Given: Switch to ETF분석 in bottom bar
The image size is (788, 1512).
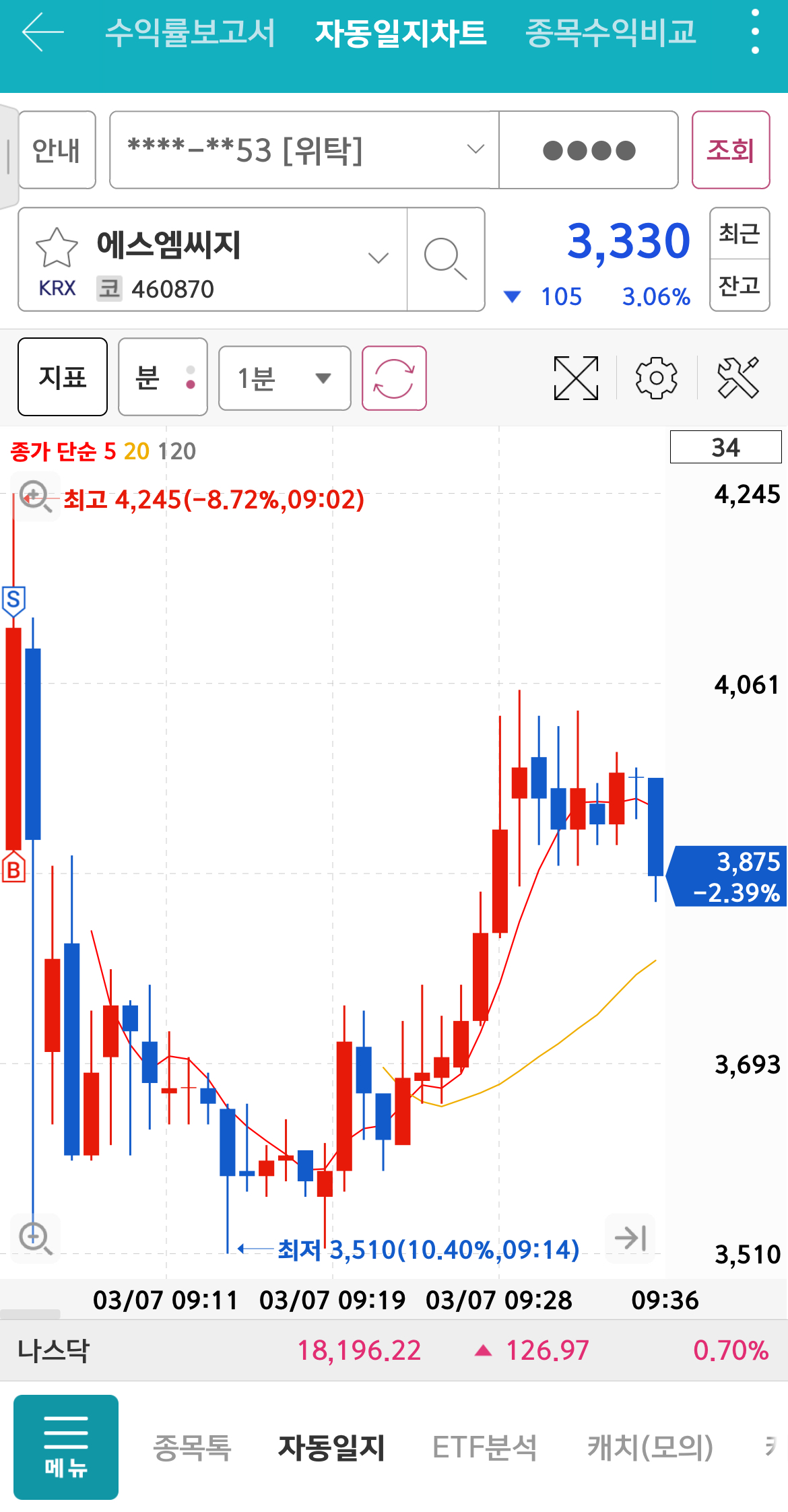Looking at the screenshot, I should pos(485,1447).
